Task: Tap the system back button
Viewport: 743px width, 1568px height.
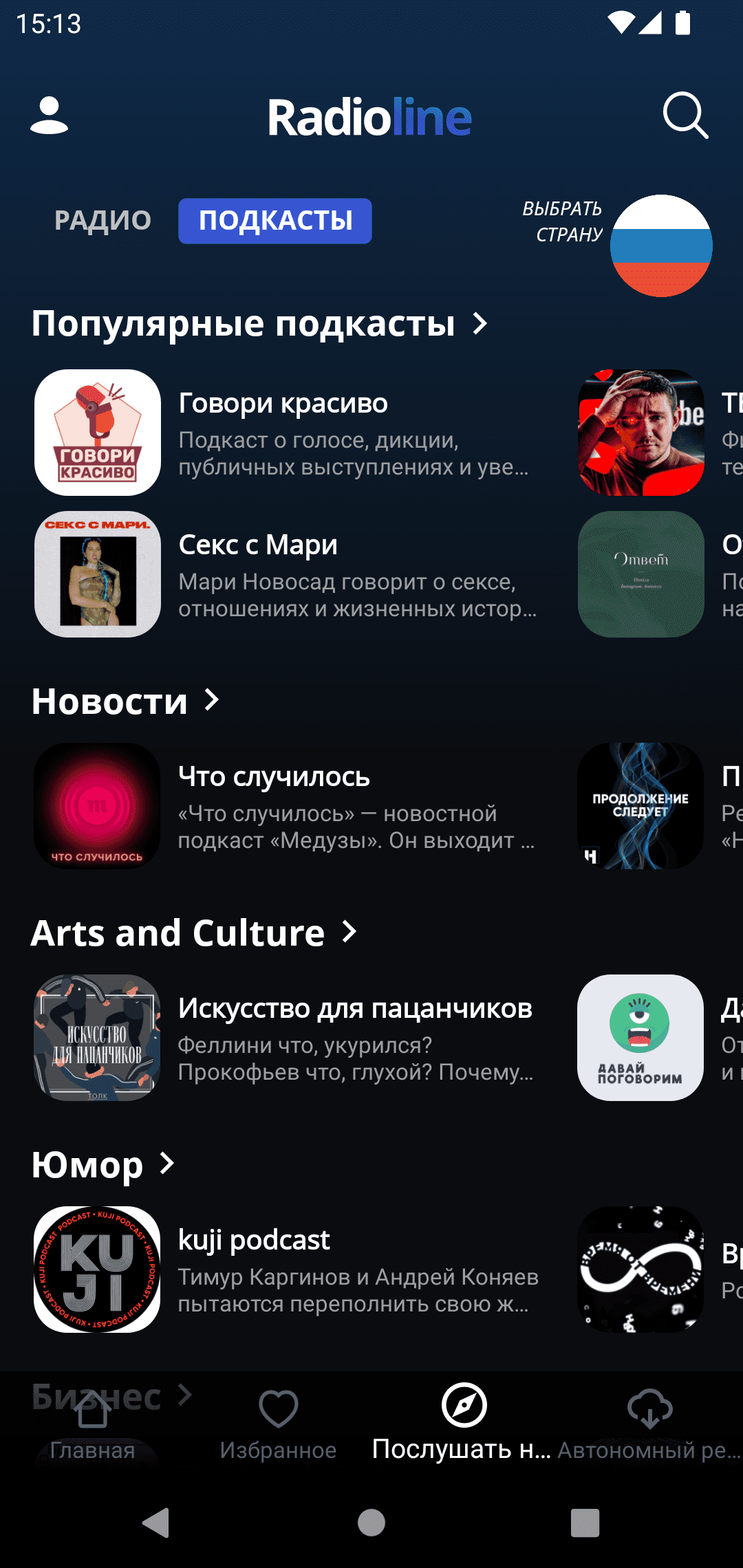Action: coord(157,1523)
